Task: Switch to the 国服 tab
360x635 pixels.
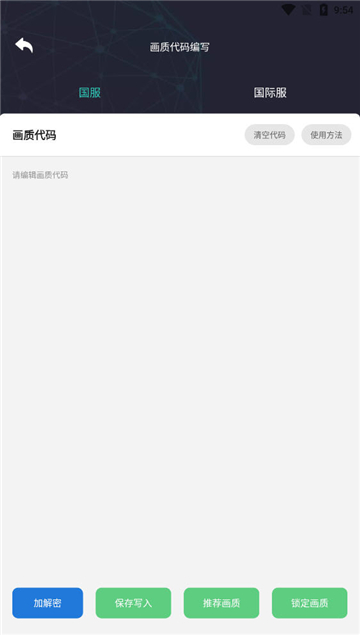Action: pyautogui.click(x=90, y=93)
